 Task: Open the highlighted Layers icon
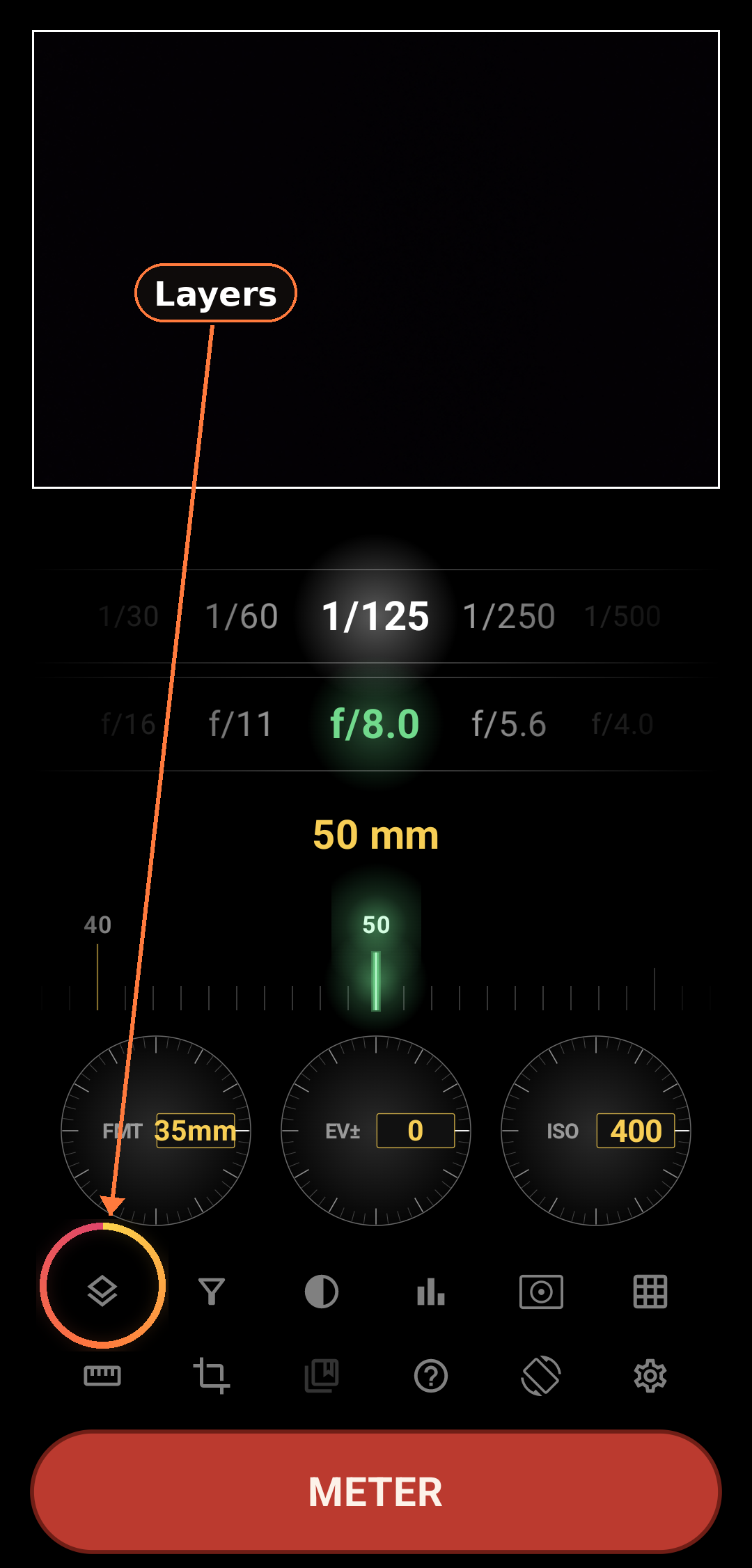pyautogui.click(x=102, y=1292)
